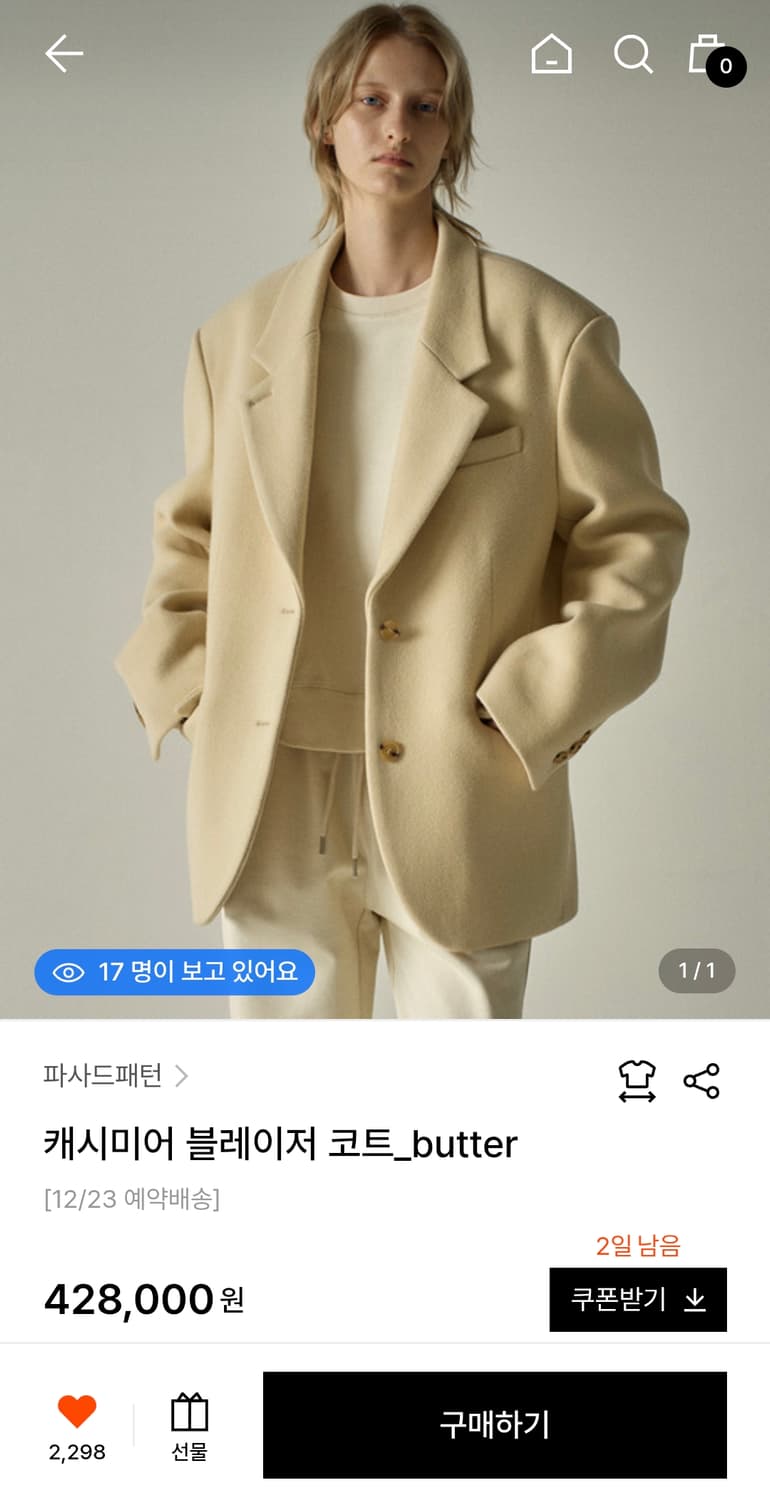Open the 쿠폰받기 download coupon control
The width and height of the screenshot is (770, 1500).
pos(638,1299)
